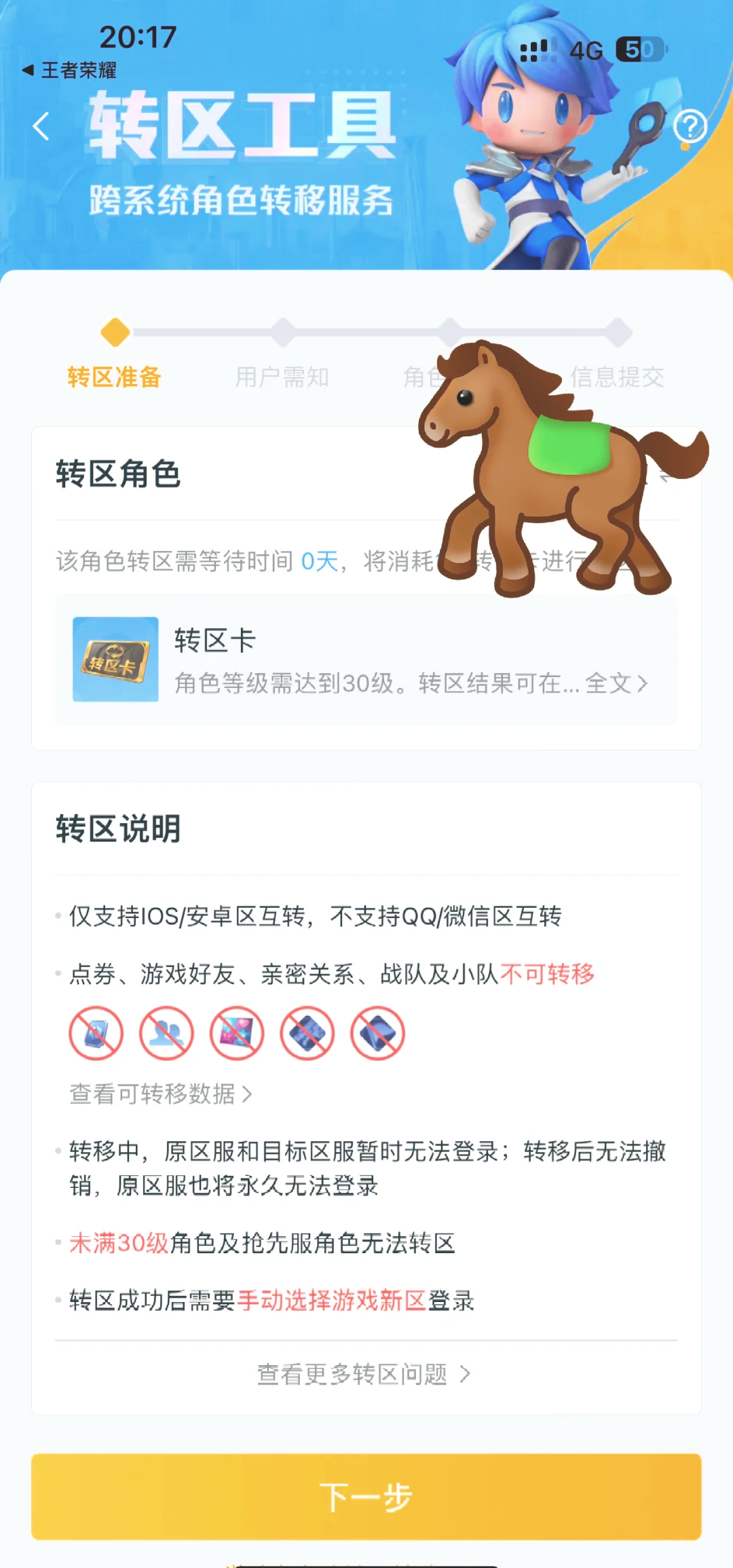Expand 全文 for the 转区卡 description

pyautogui.click(x=616, y=683)
